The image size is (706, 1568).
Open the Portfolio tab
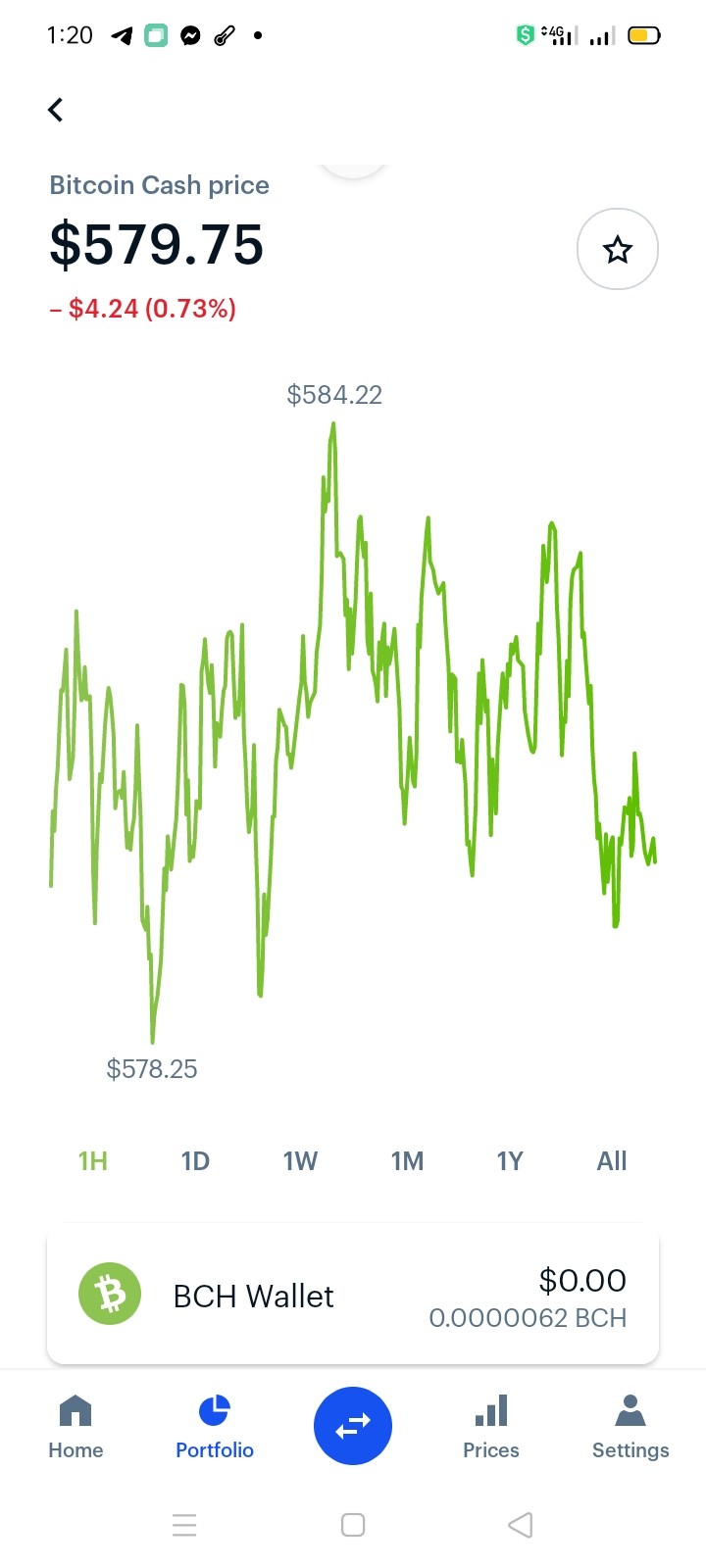coord(215,1427)
